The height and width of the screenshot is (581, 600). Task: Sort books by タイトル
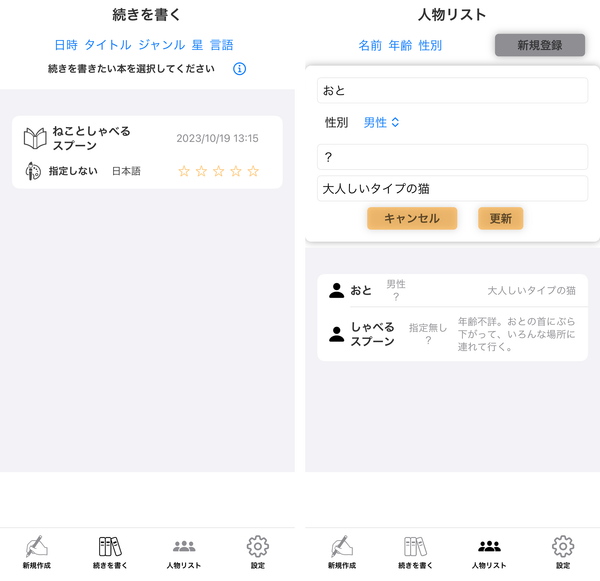coord(108,45)
